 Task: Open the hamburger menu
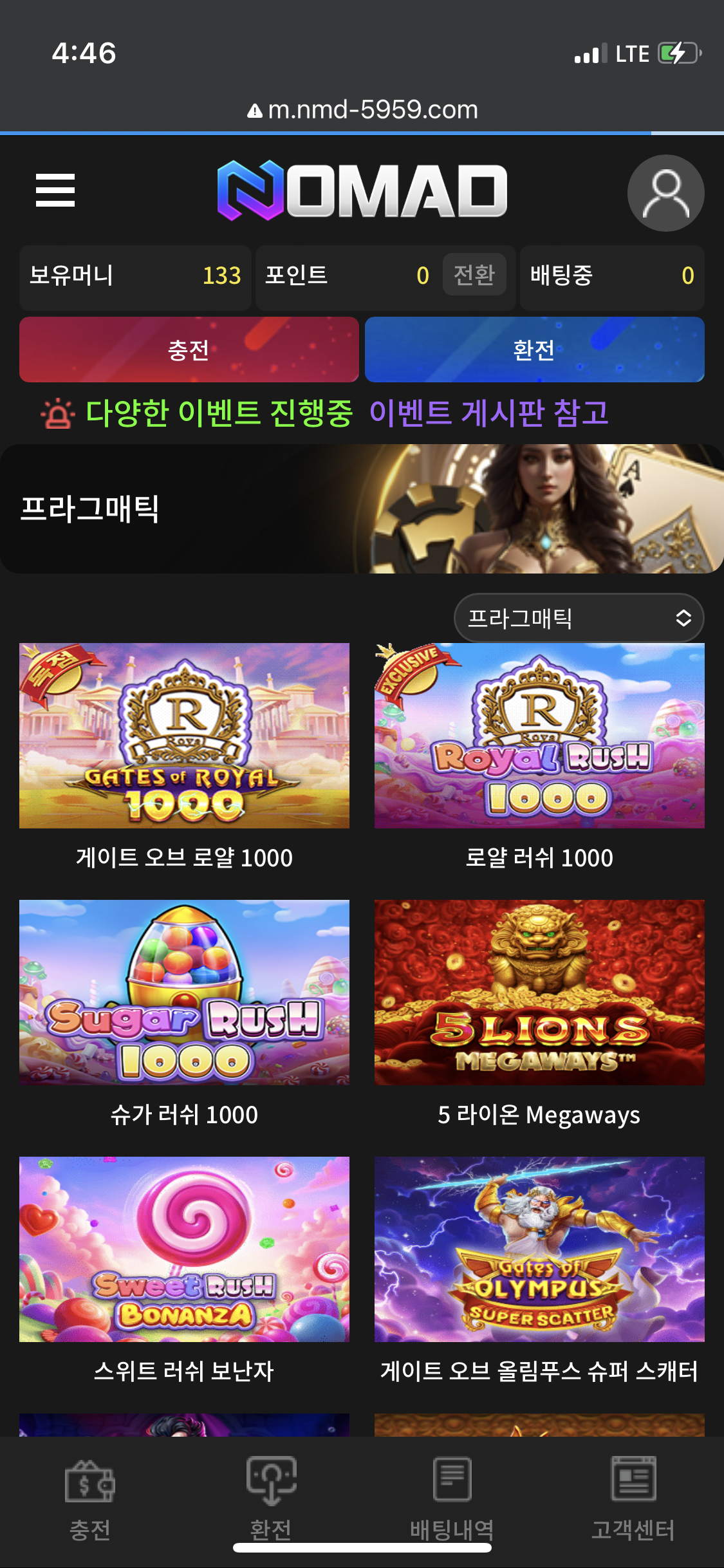(55, 191)
